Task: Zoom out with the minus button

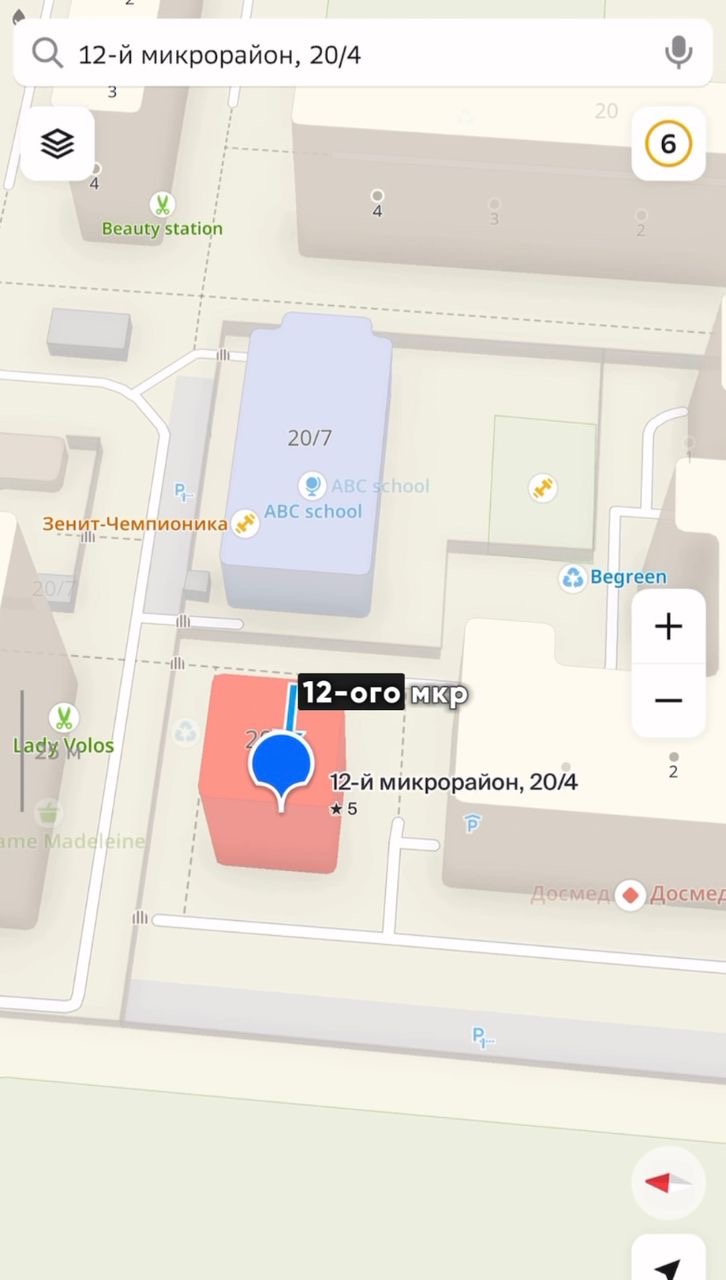Action: 668,700
